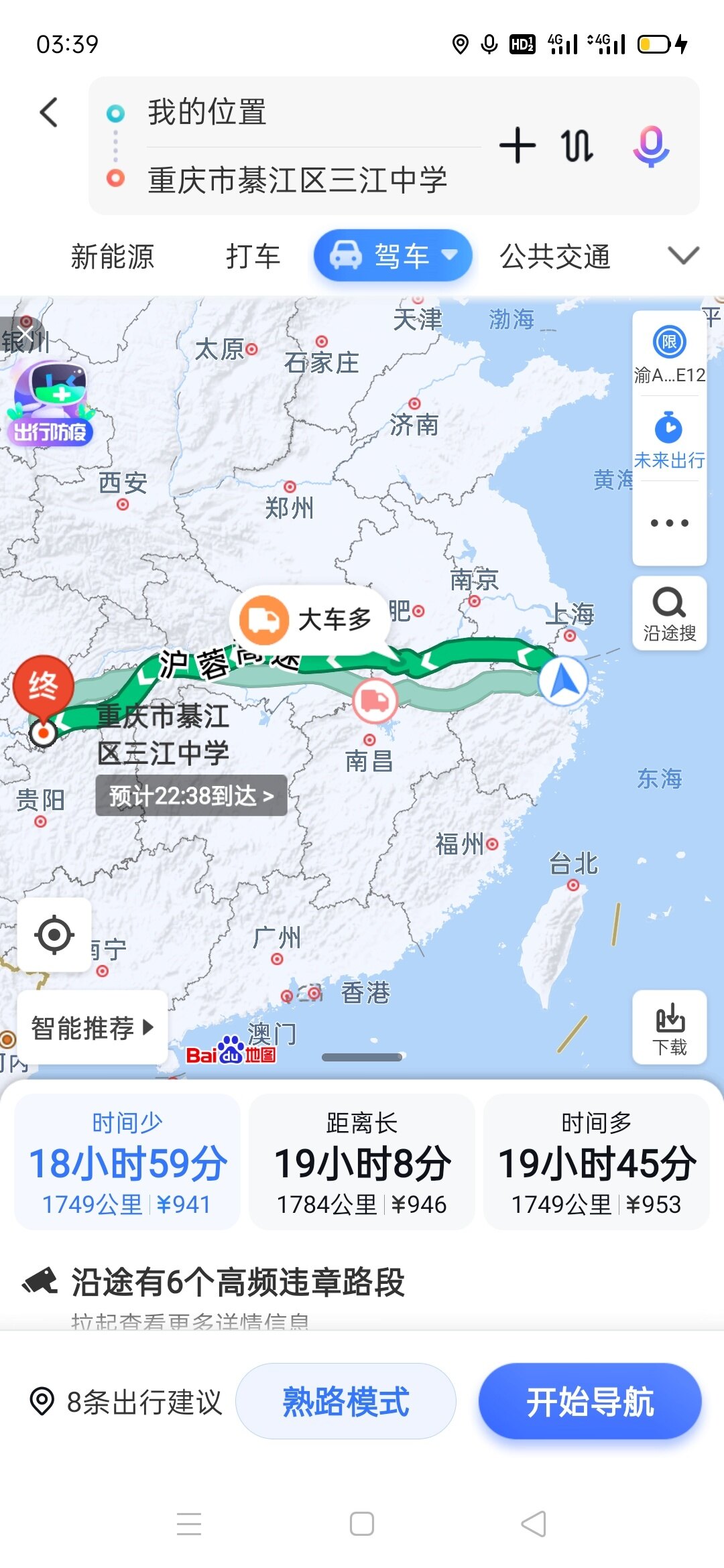Select the 距离长 19小时8分 route
The width and height of the screenshot is (724, 1568).
[362, 1163]
